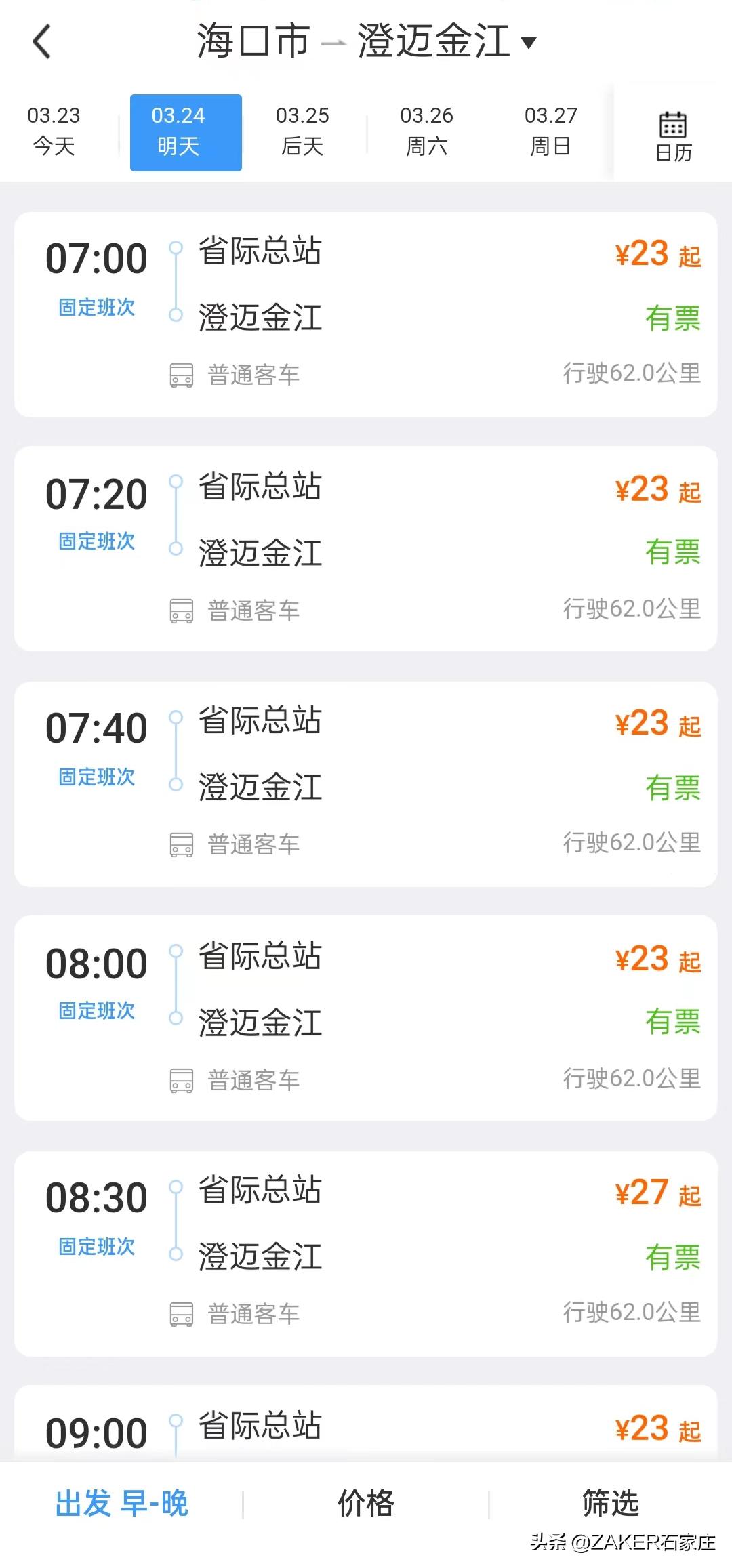Screen dimensions: 732x1568
Task: Switch to the 03.23 今天 date tab
Action: [54, 131]
